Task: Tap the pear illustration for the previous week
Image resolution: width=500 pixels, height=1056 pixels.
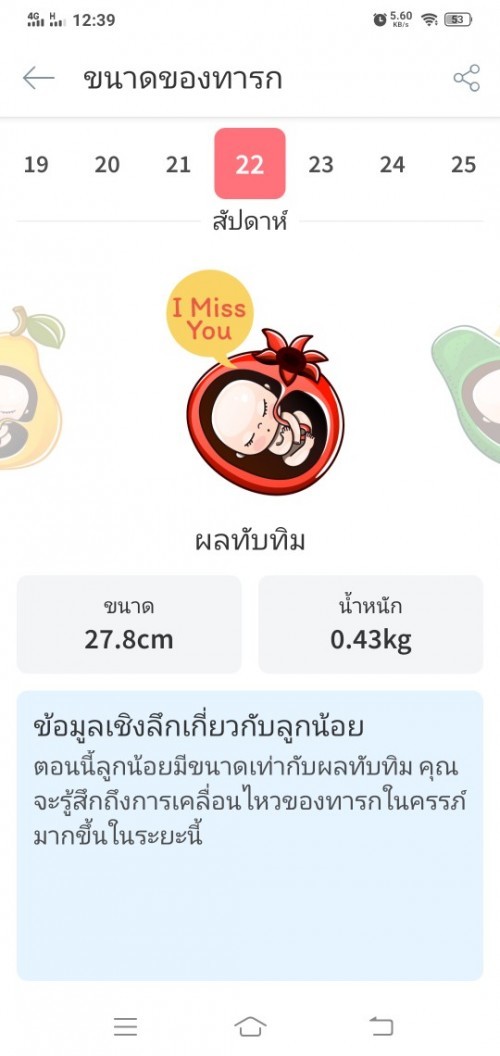Action: 30,387
